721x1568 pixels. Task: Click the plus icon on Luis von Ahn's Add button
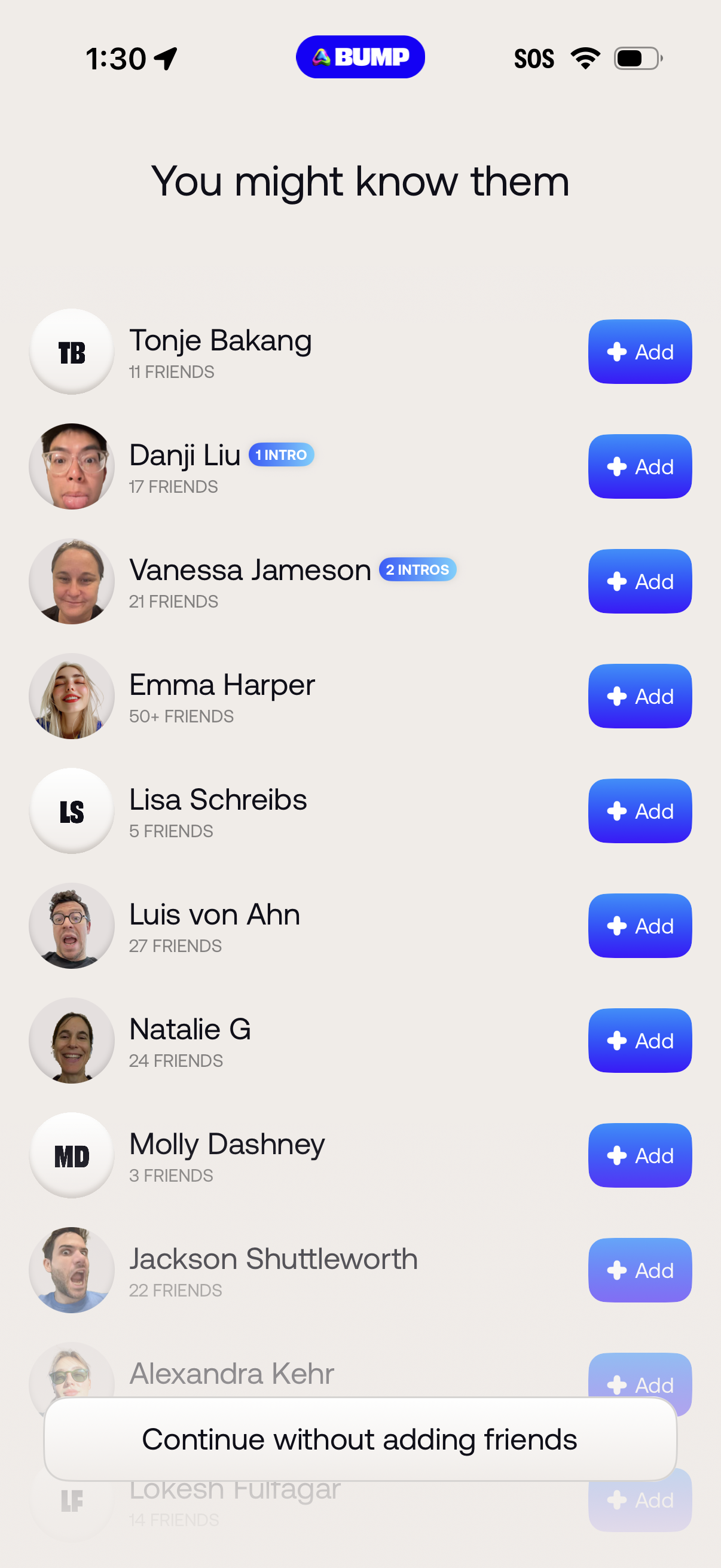616,926
